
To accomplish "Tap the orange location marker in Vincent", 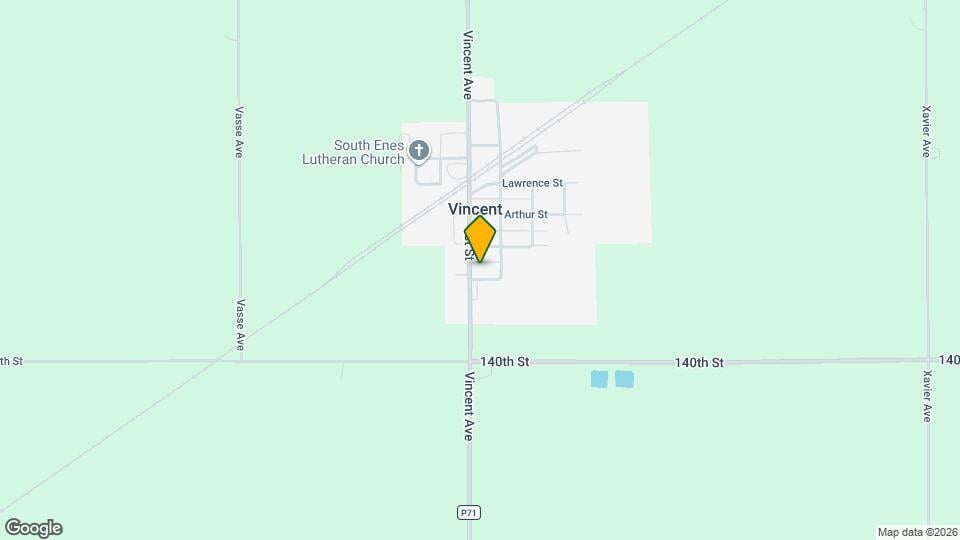I will pos(480,239).
